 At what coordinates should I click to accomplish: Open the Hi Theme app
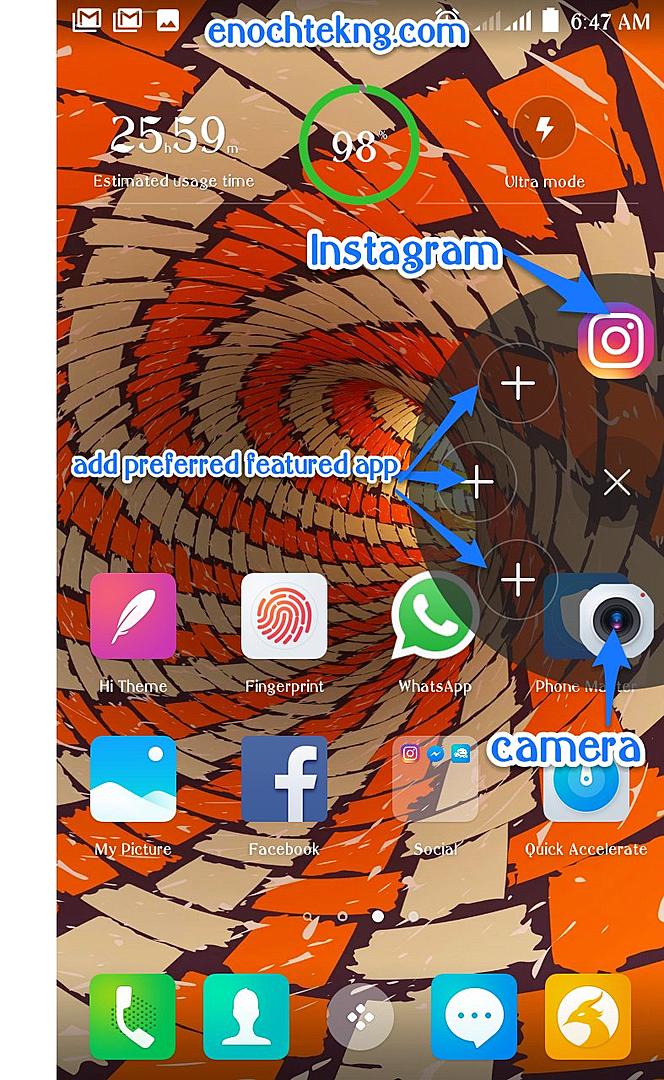[x=133, y=616]
